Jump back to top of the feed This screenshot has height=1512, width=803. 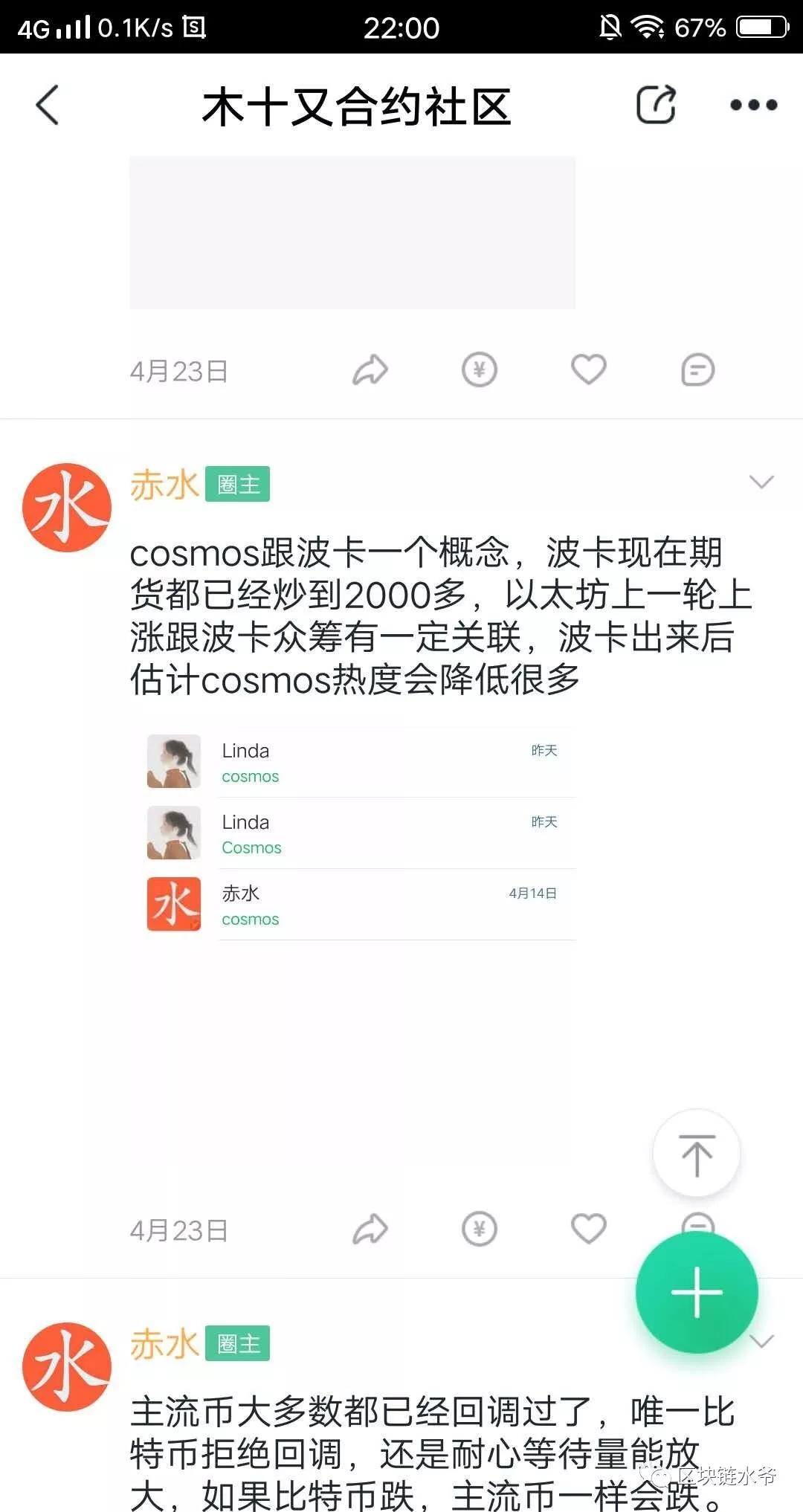pyautogui.click(x=696, y=1154)
